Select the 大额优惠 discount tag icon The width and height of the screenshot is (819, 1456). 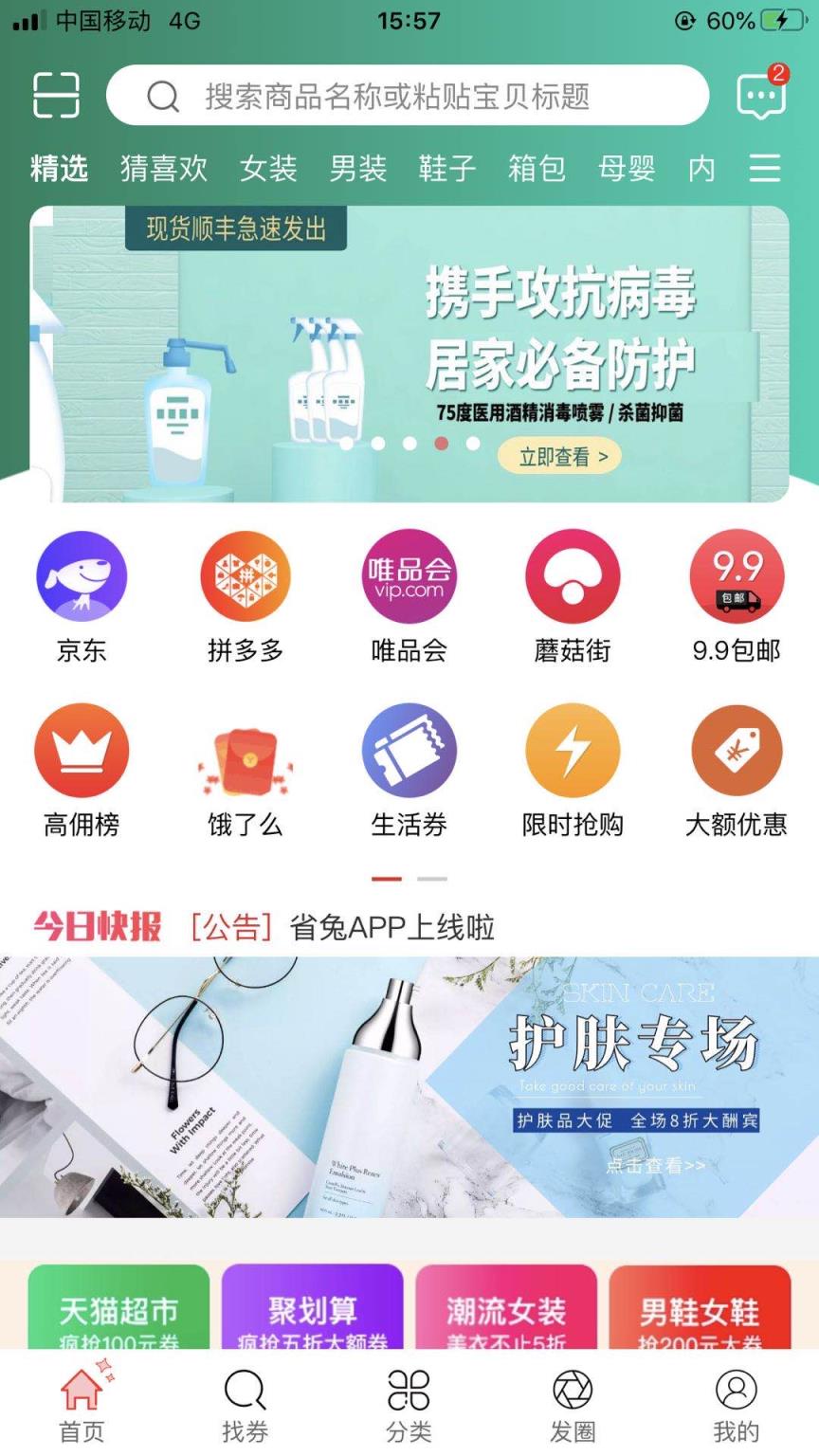point(737,749)
